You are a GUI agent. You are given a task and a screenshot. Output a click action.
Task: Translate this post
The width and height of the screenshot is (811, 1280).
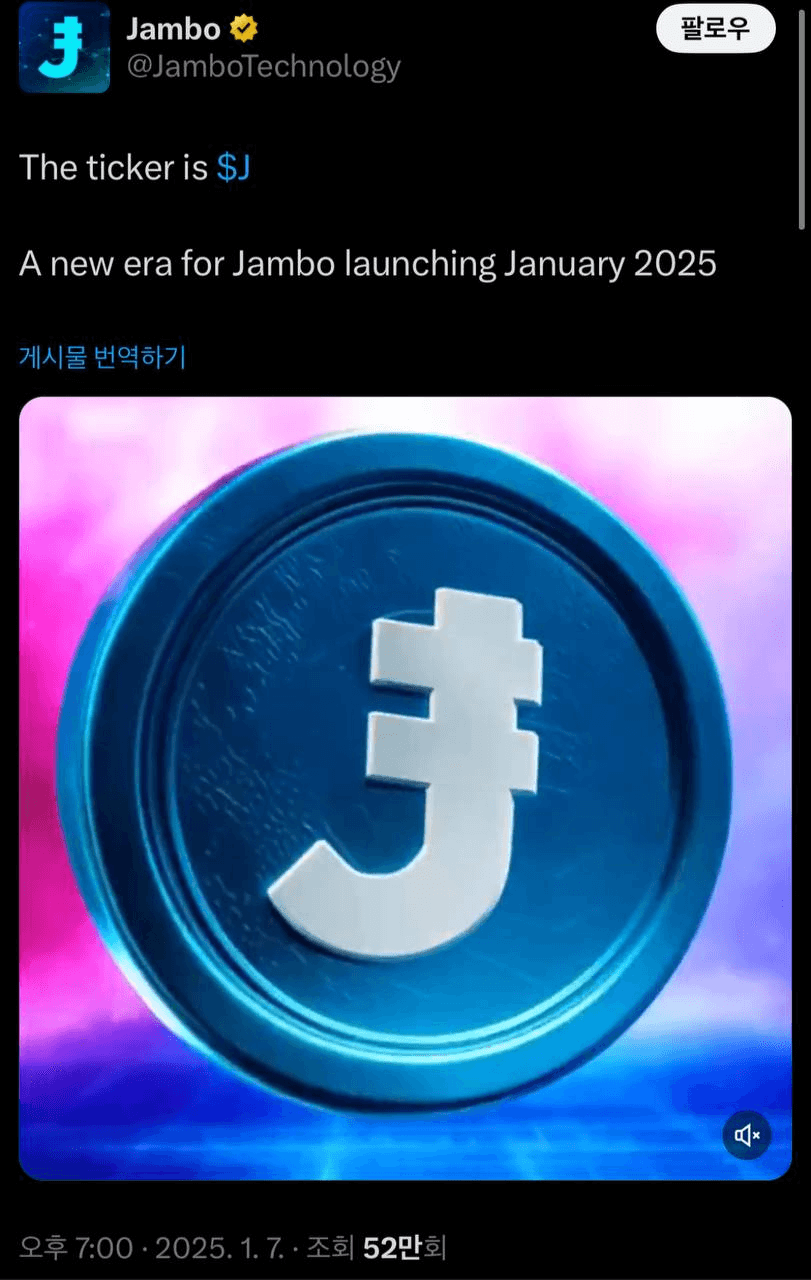[x=102, y=357]
